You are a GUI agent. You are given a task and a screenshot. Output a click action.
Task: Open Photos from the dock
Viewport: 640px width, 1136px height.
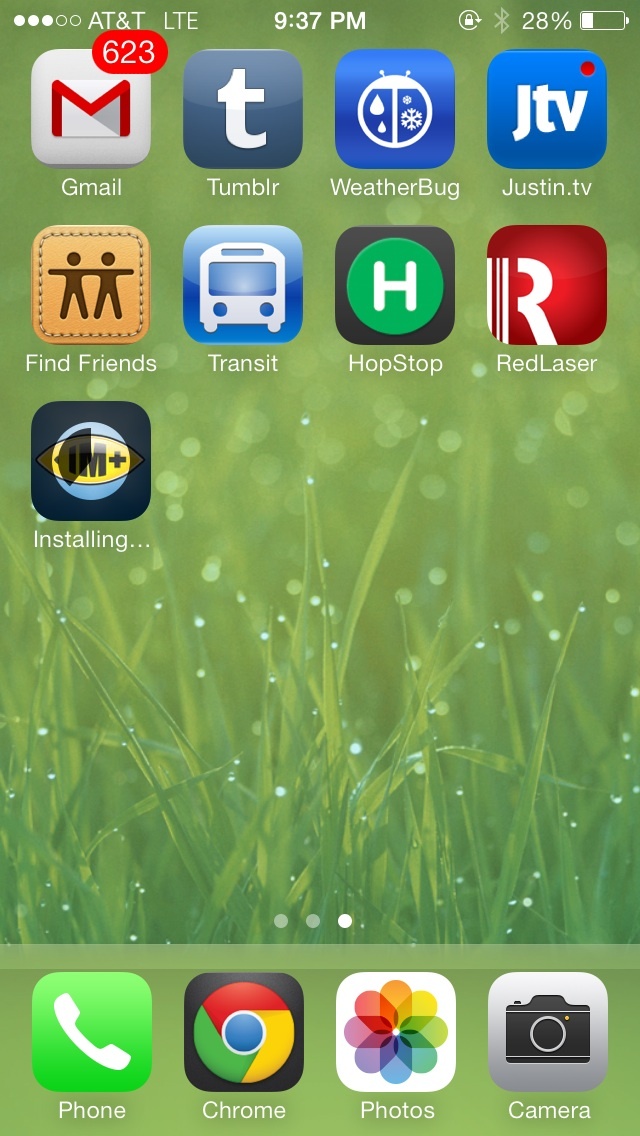coord(396,1032)
